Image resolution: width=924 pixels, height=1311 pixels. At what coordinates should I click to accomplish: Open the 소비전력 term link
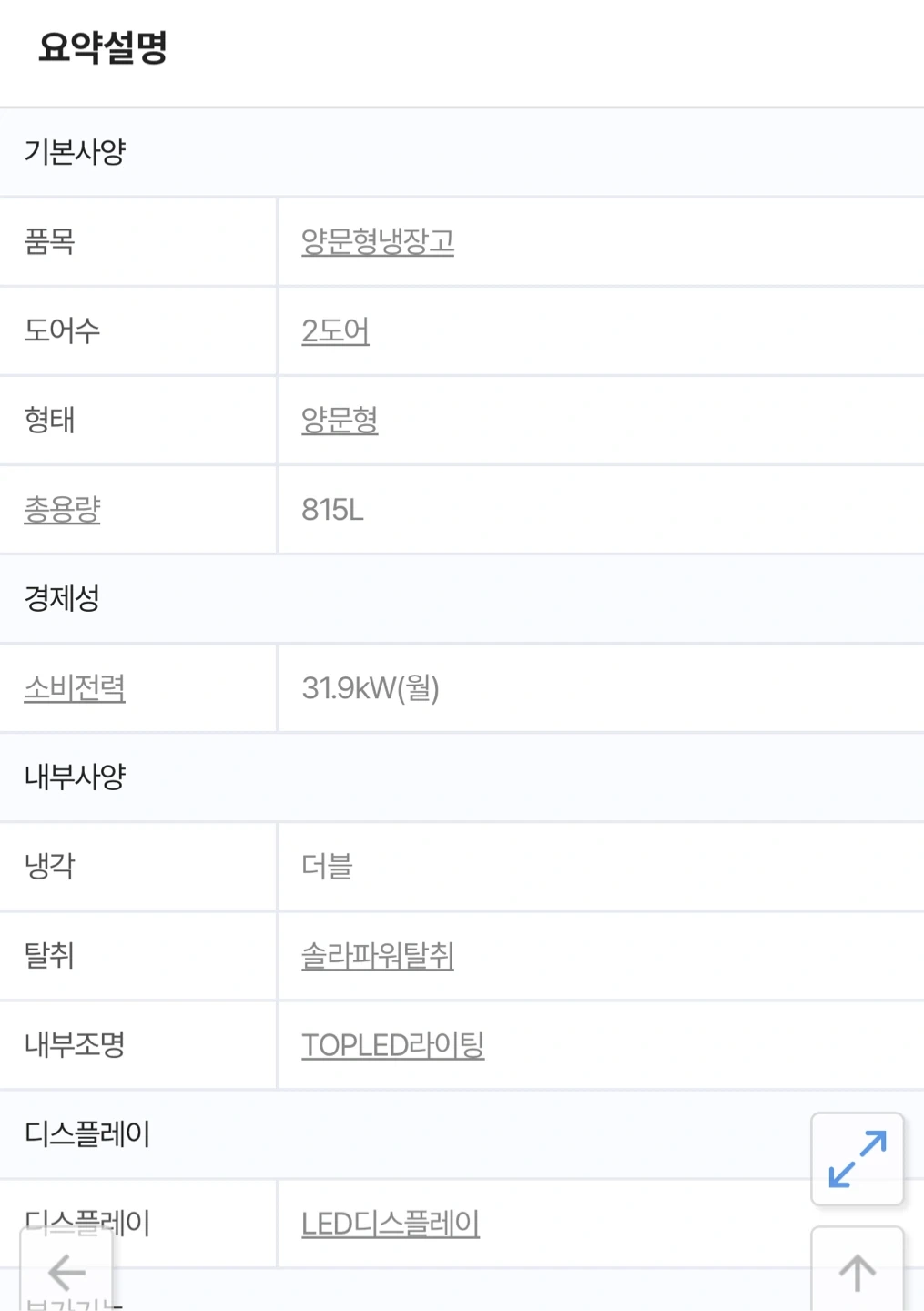pyautogui.click(x=75, y=687)
